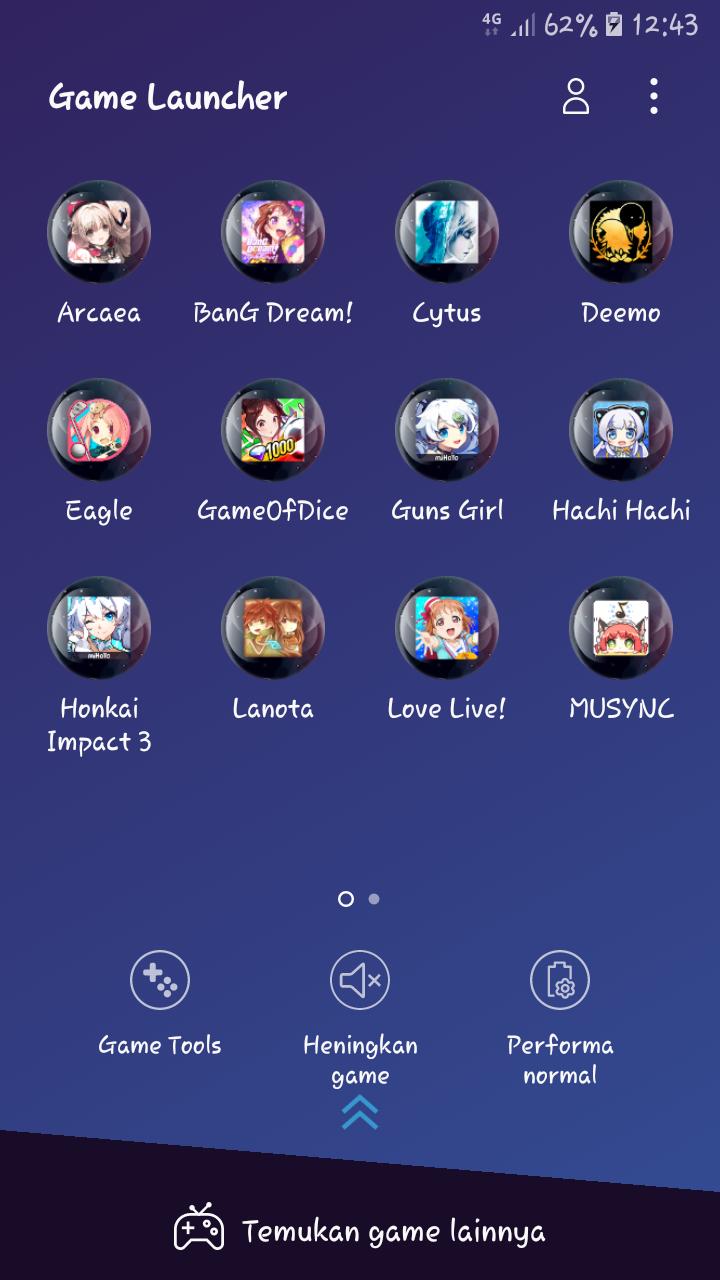Open Guns Girl
The image size is (720, 1280).
tap(447, 430)
